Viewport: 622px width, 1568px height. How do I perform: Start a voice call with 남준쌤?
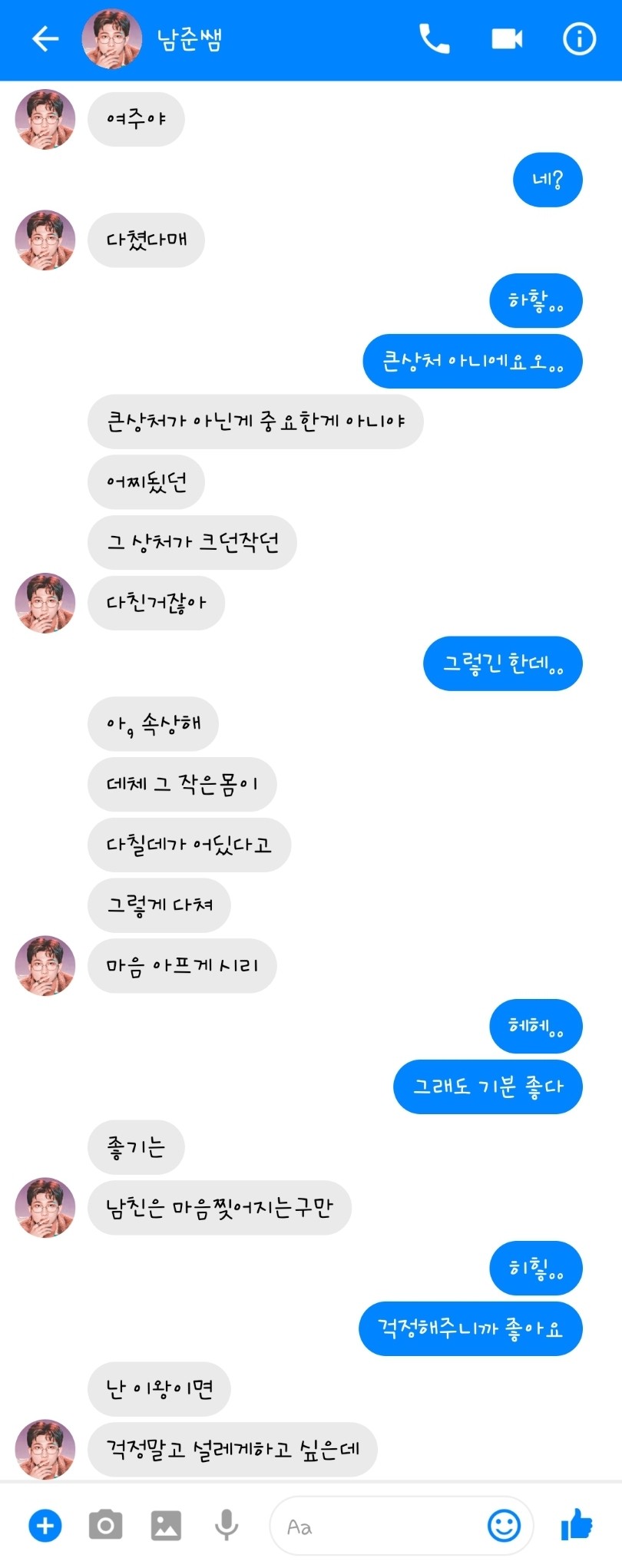(x=434, y=38)
